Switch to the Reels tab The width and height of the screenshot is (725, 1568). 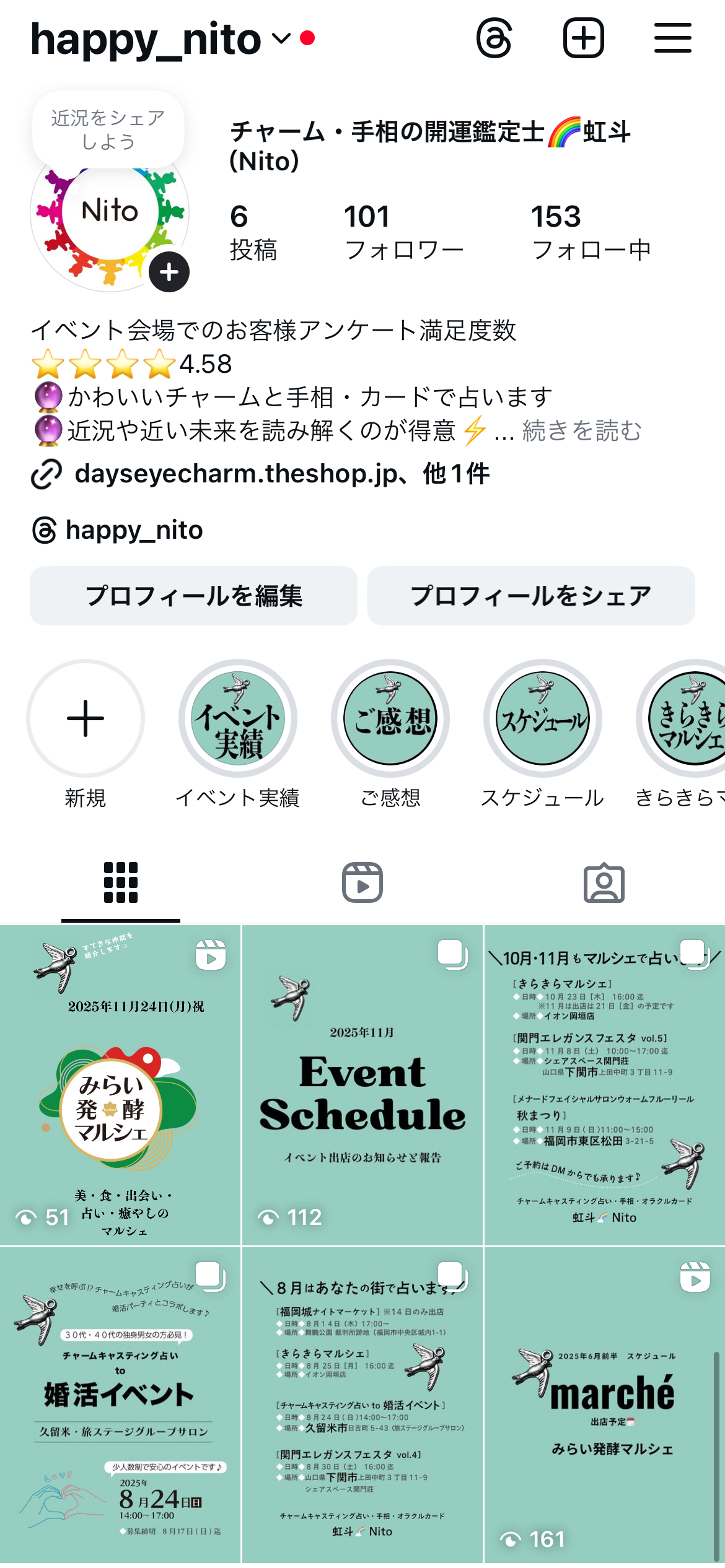[x=362, y=882]
